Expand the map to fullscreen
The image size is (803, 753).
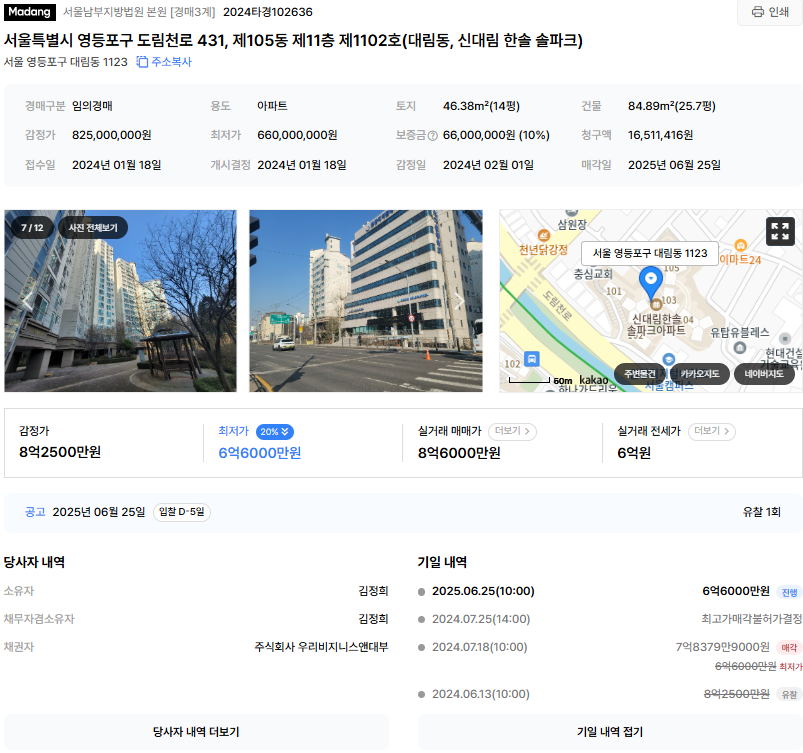780,231
